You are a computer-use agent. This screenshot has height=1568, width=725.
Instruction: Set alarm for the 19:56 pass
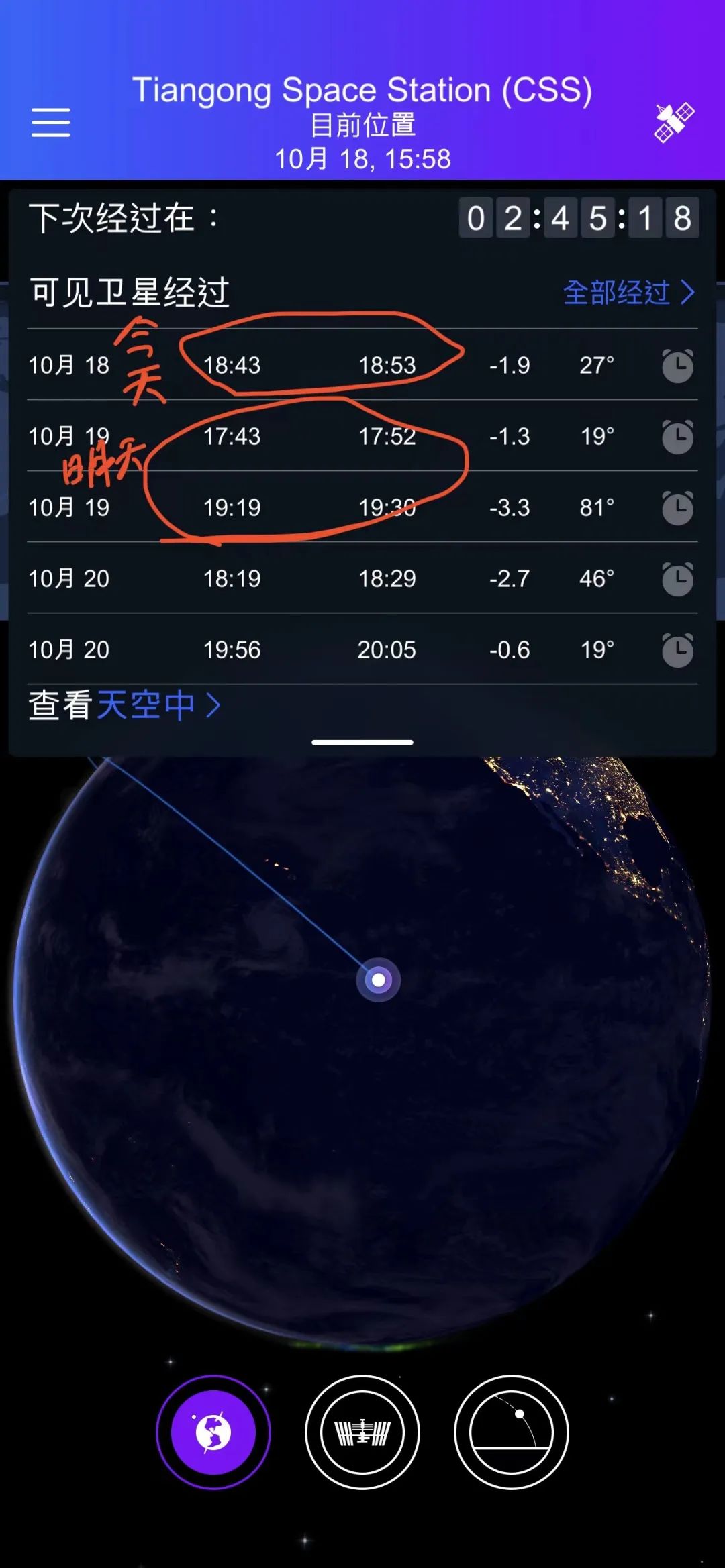[677, 650]
